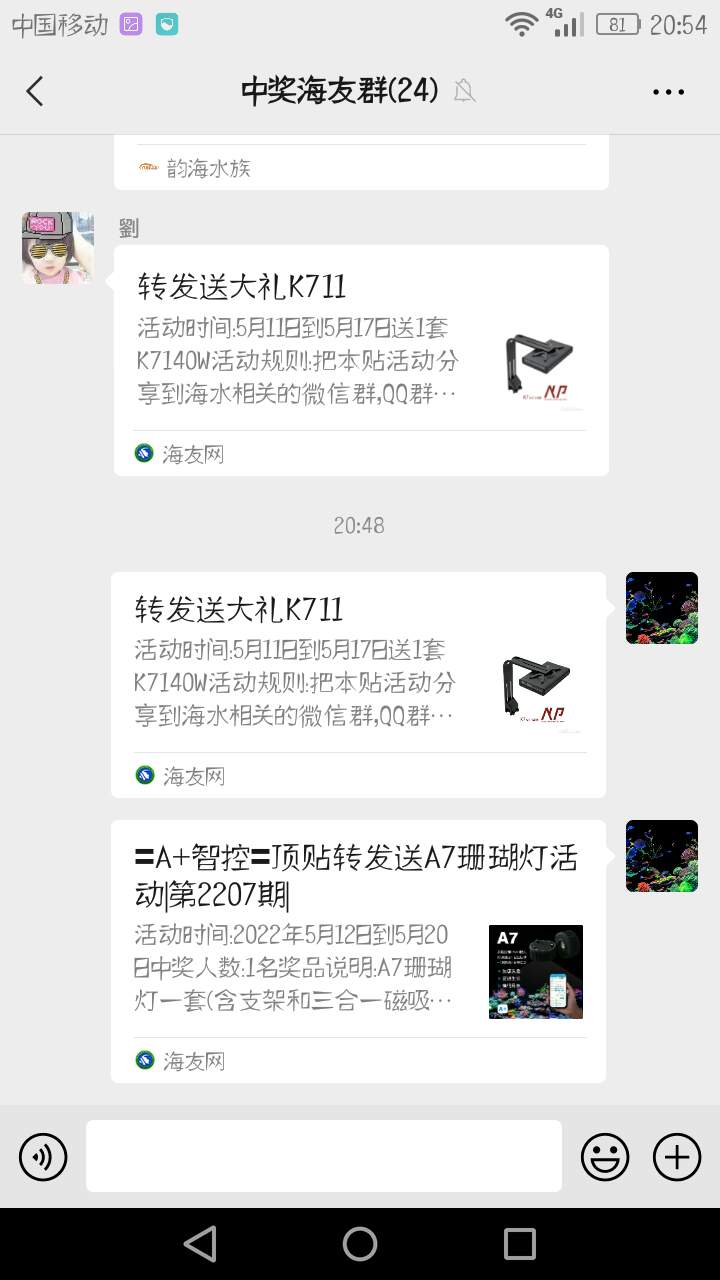The width and height of the screenshot is (720, 1280).
Task: Switch to voice message input
Action: (x=43, y=1157)
